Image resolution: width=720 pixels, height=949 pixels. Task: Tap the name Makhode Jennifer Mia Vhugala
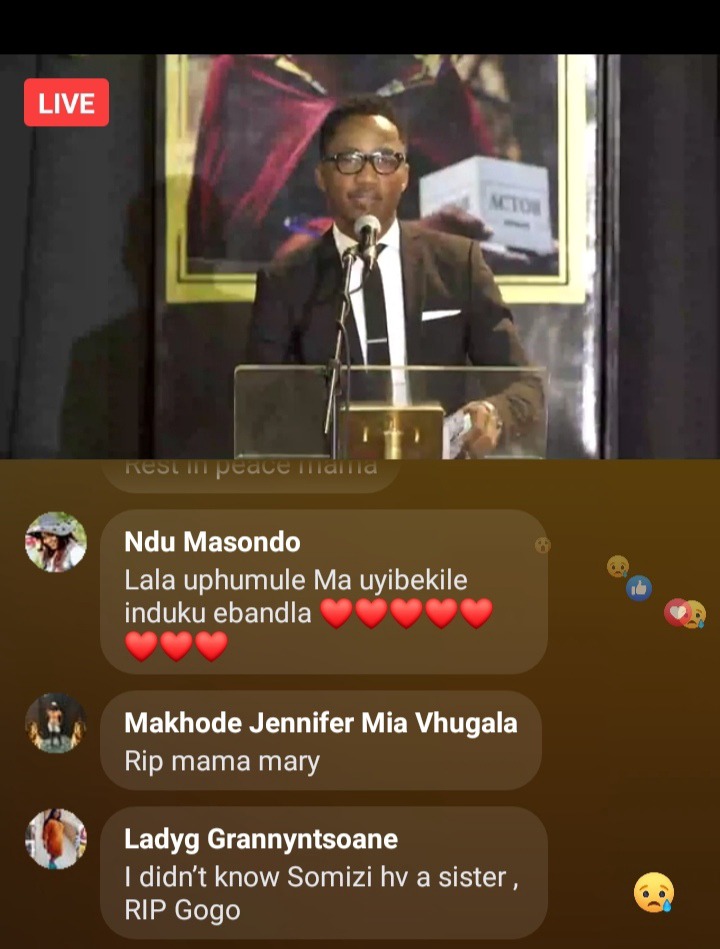tap(320, 723)
